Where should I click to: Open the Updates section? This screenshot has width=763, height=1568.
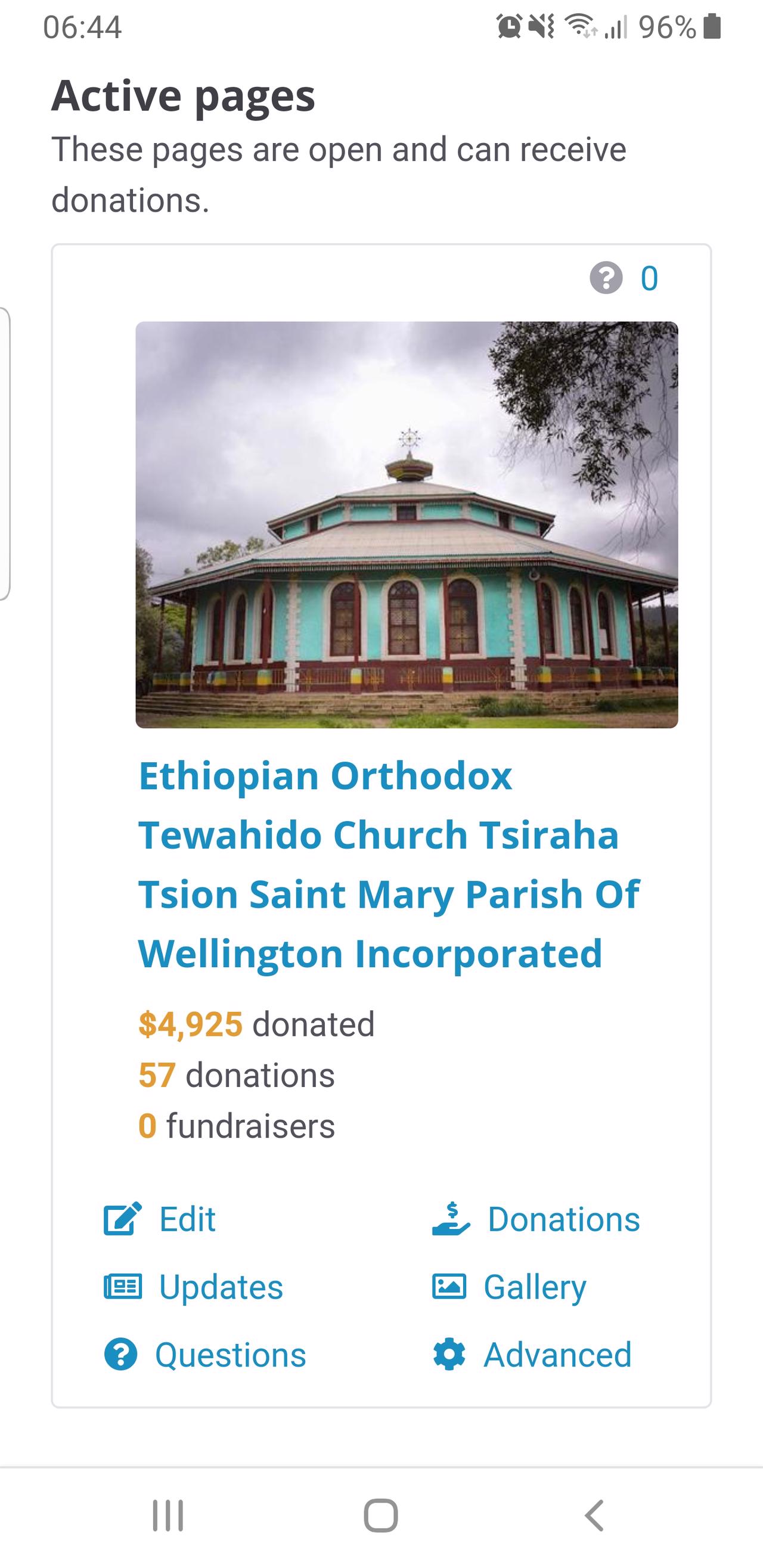[x=194, y=1287]
